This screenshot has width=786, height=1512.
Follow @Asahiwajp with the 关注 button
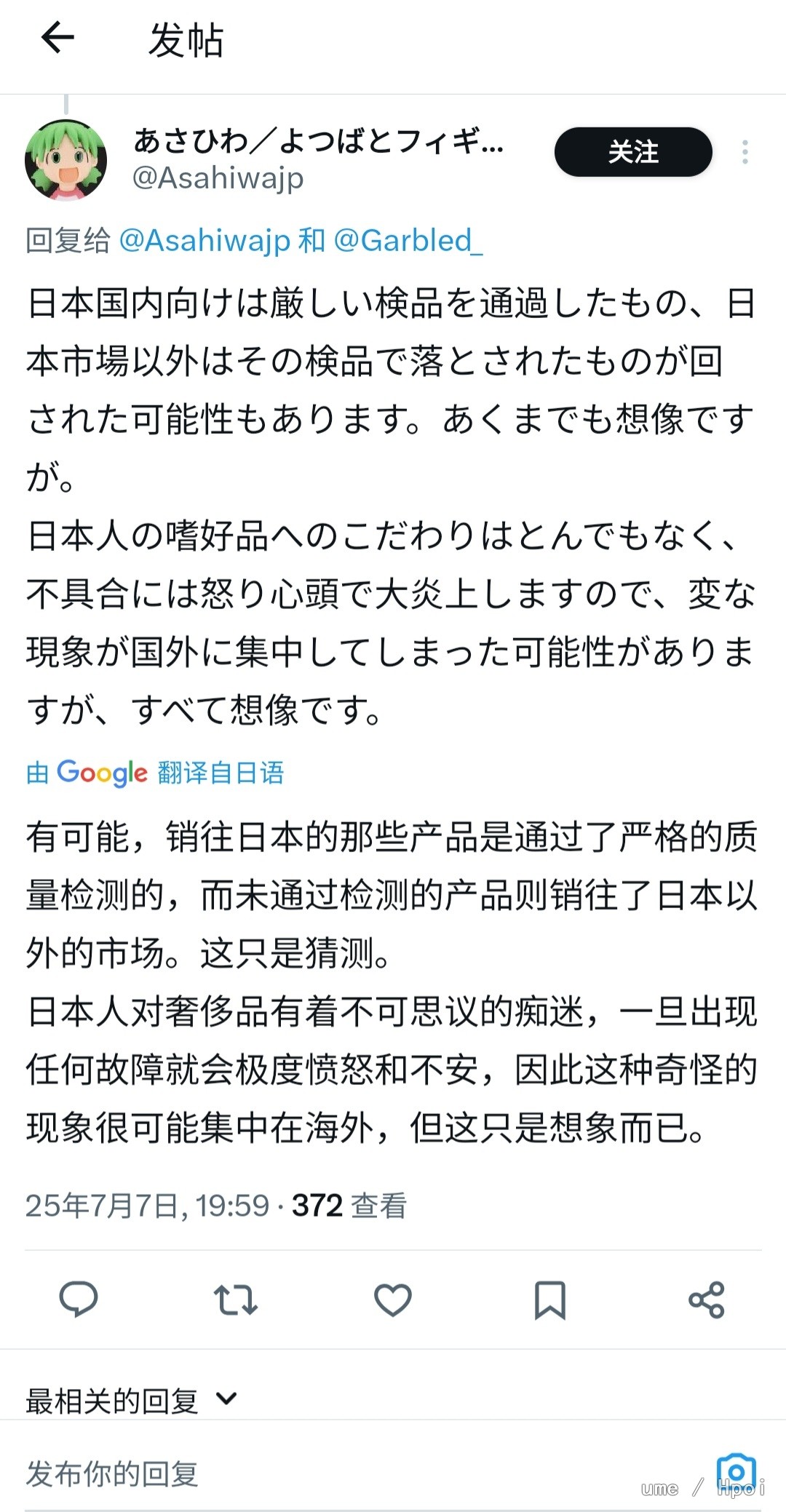coord(632,152)
